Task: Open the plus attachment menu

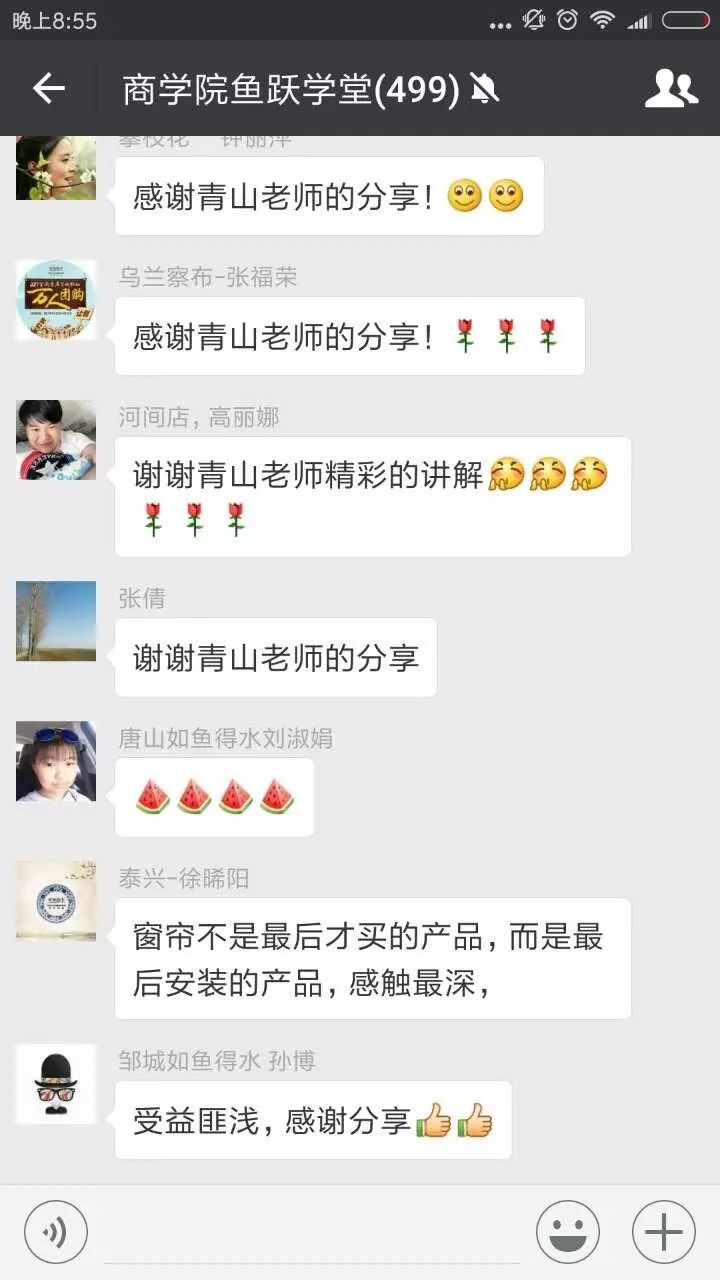Action: [x=664, y=1232]
